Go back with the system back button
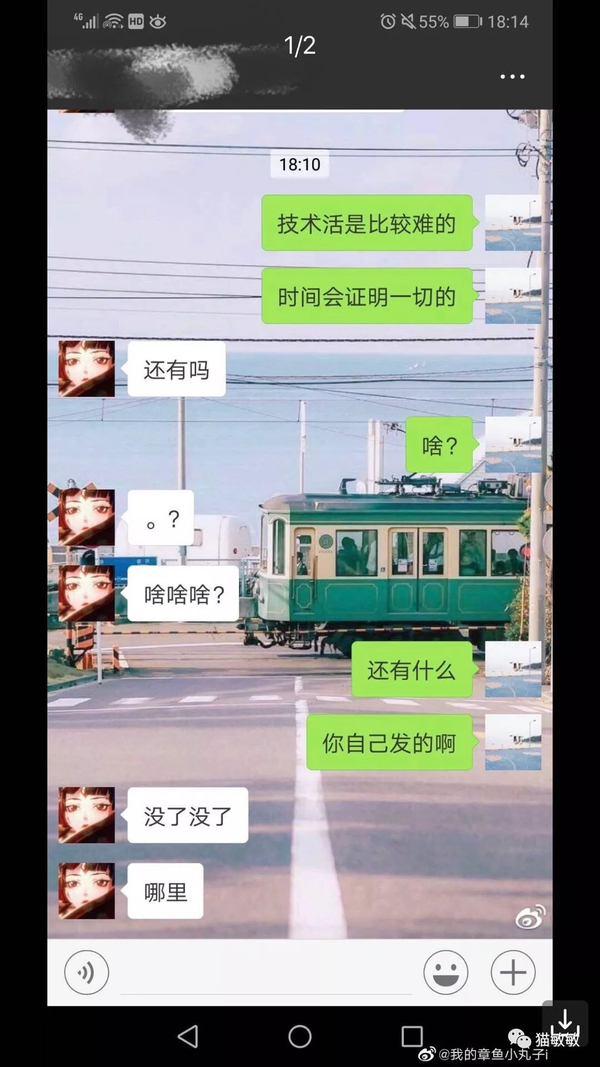This screenshot has width=600, height=1067. (x=187, y=1036)
